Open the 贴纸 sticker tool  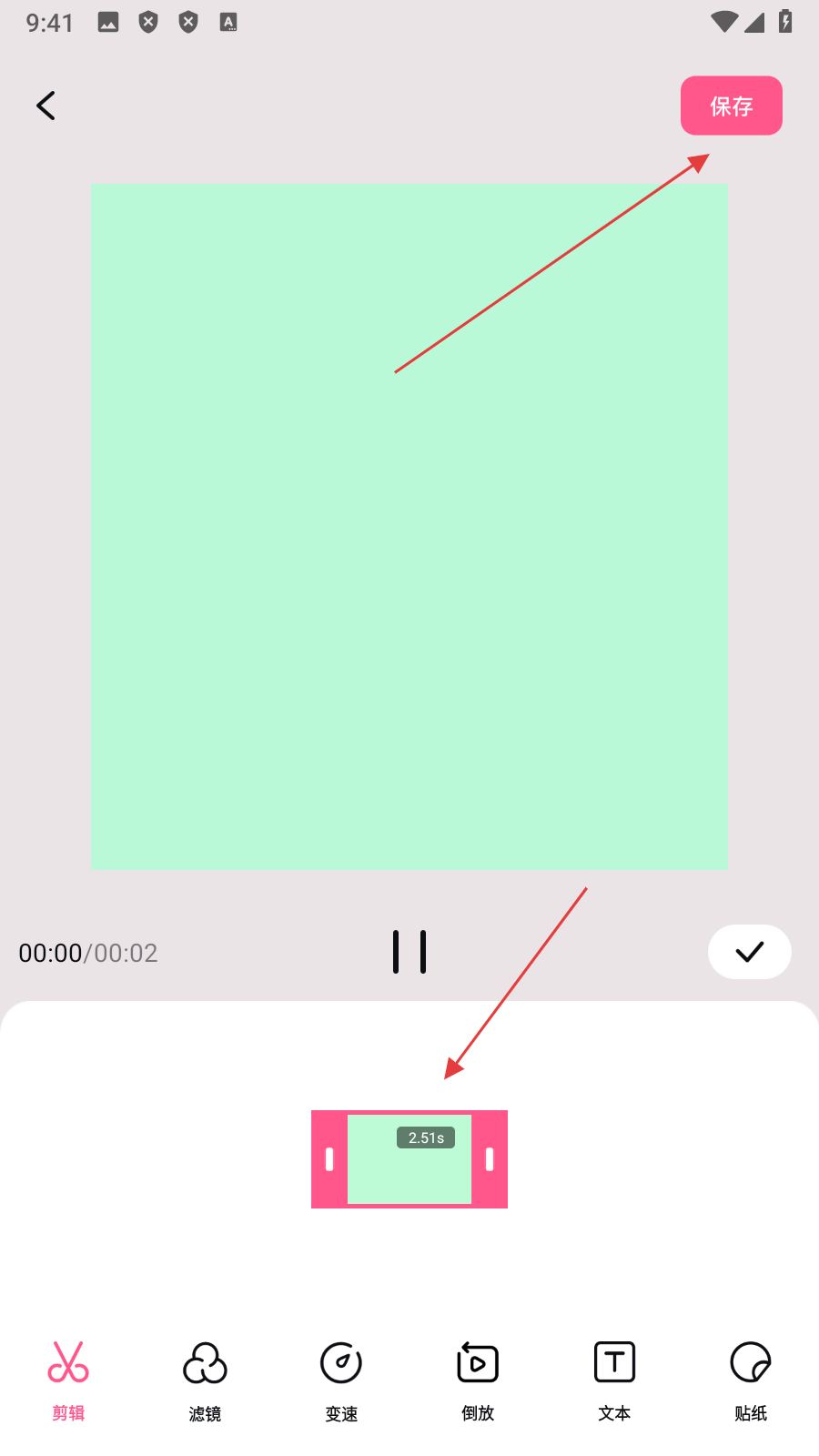click(x=751, y=1380)
